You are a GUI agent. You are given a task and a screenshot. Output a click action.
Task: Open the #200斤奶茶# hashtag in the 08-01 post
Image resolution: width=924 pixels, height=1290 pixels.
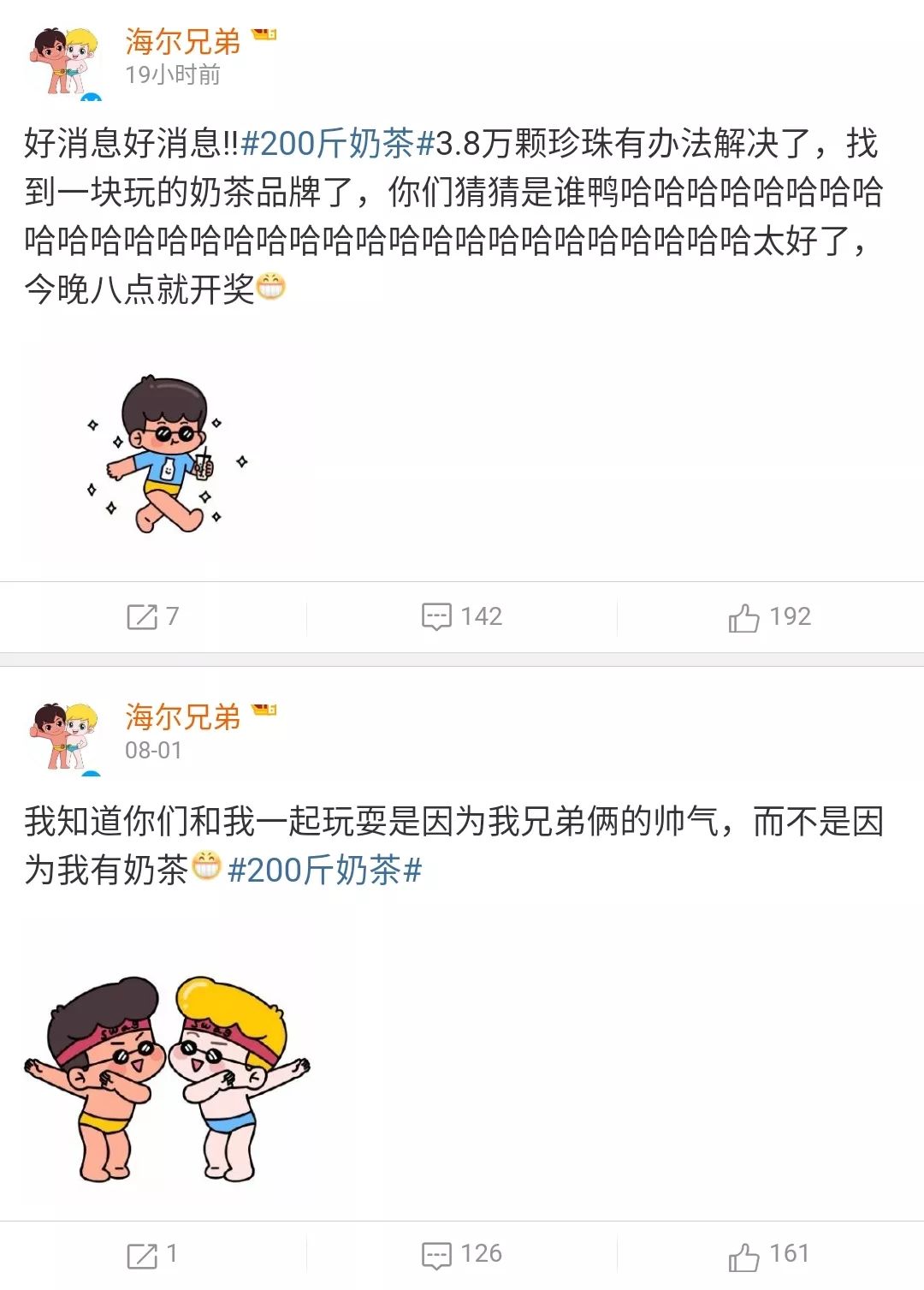tap(325, 871)
